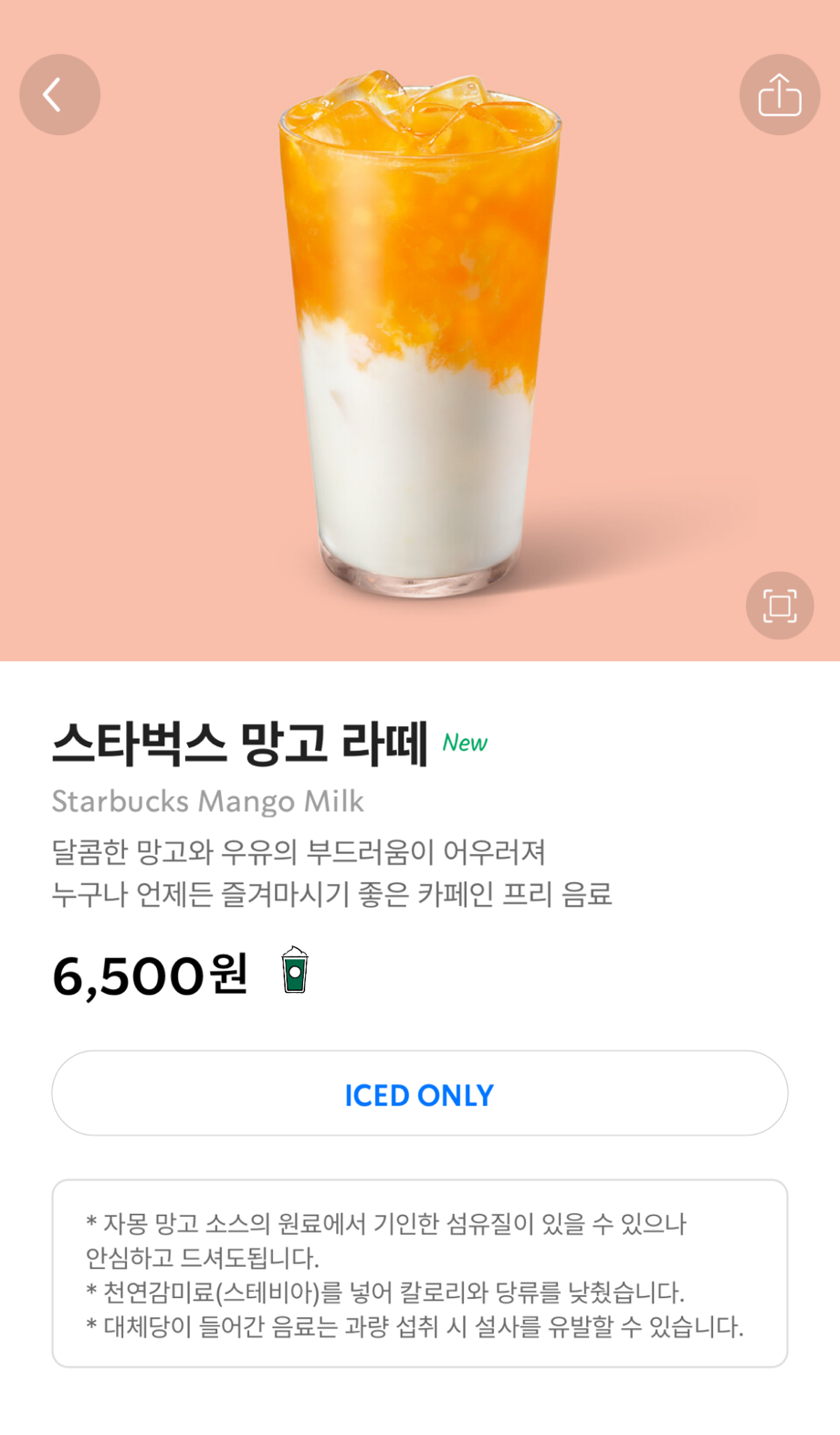Go back to the previous screen
Image resolution: width=840 pixels, height=1435 pixels.
(59, 95)
